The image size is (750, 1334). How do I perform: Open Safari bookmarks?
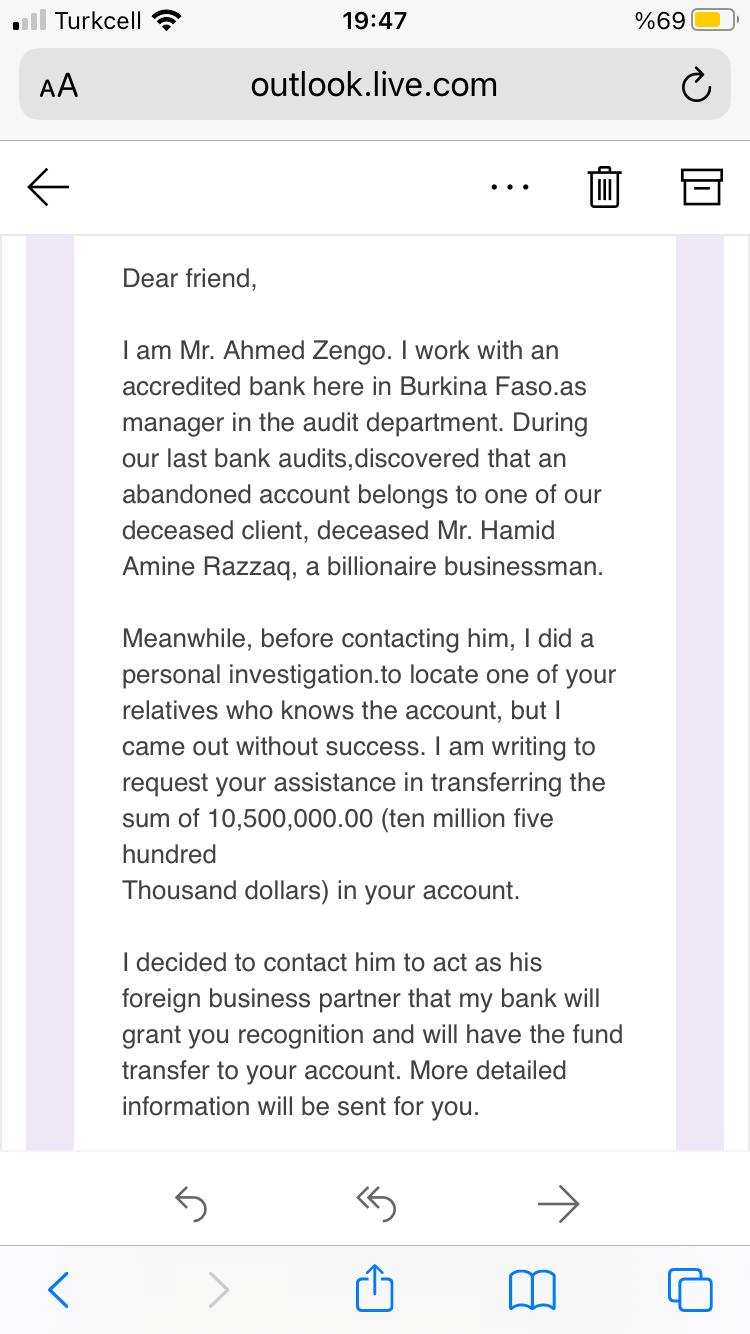click(532, 1291)
